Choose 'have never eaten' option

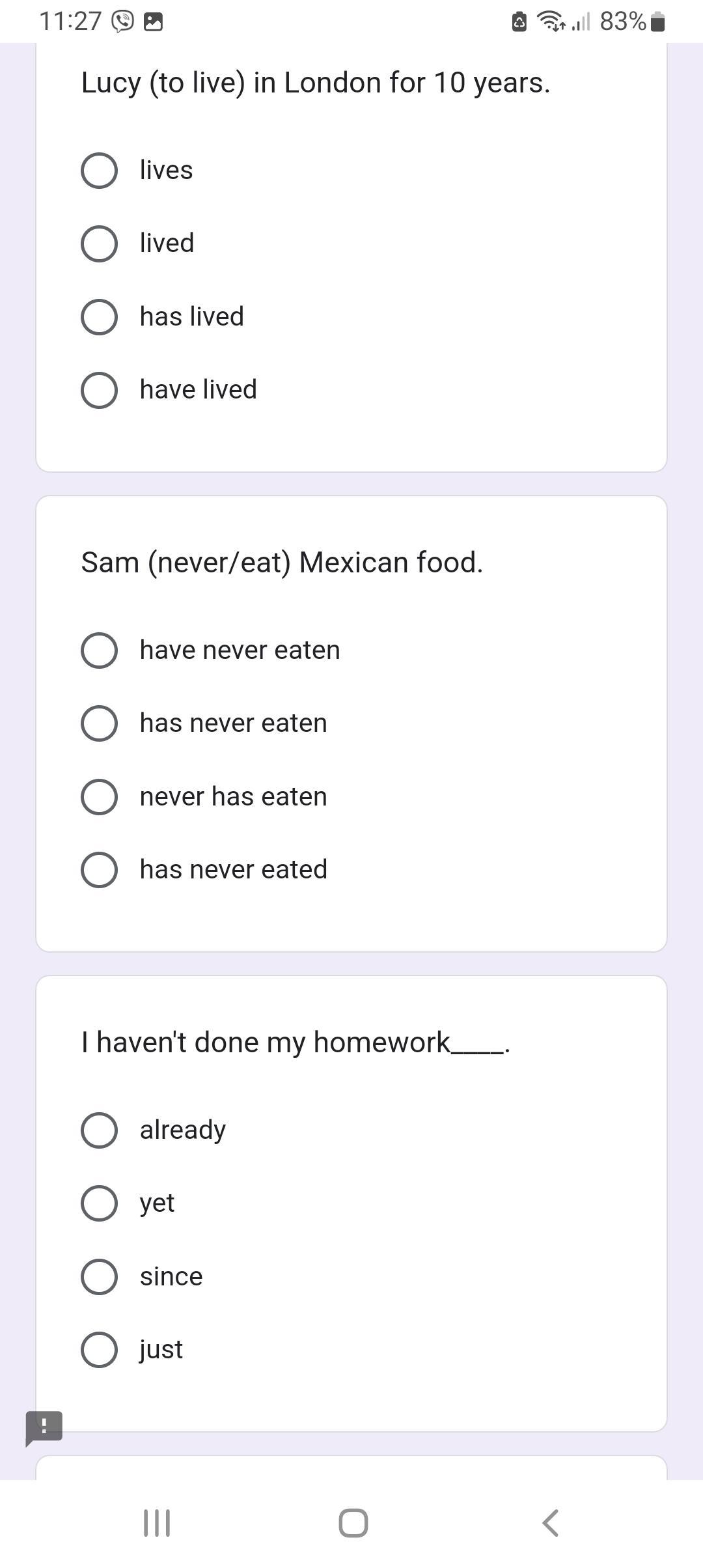coord(99,650)
